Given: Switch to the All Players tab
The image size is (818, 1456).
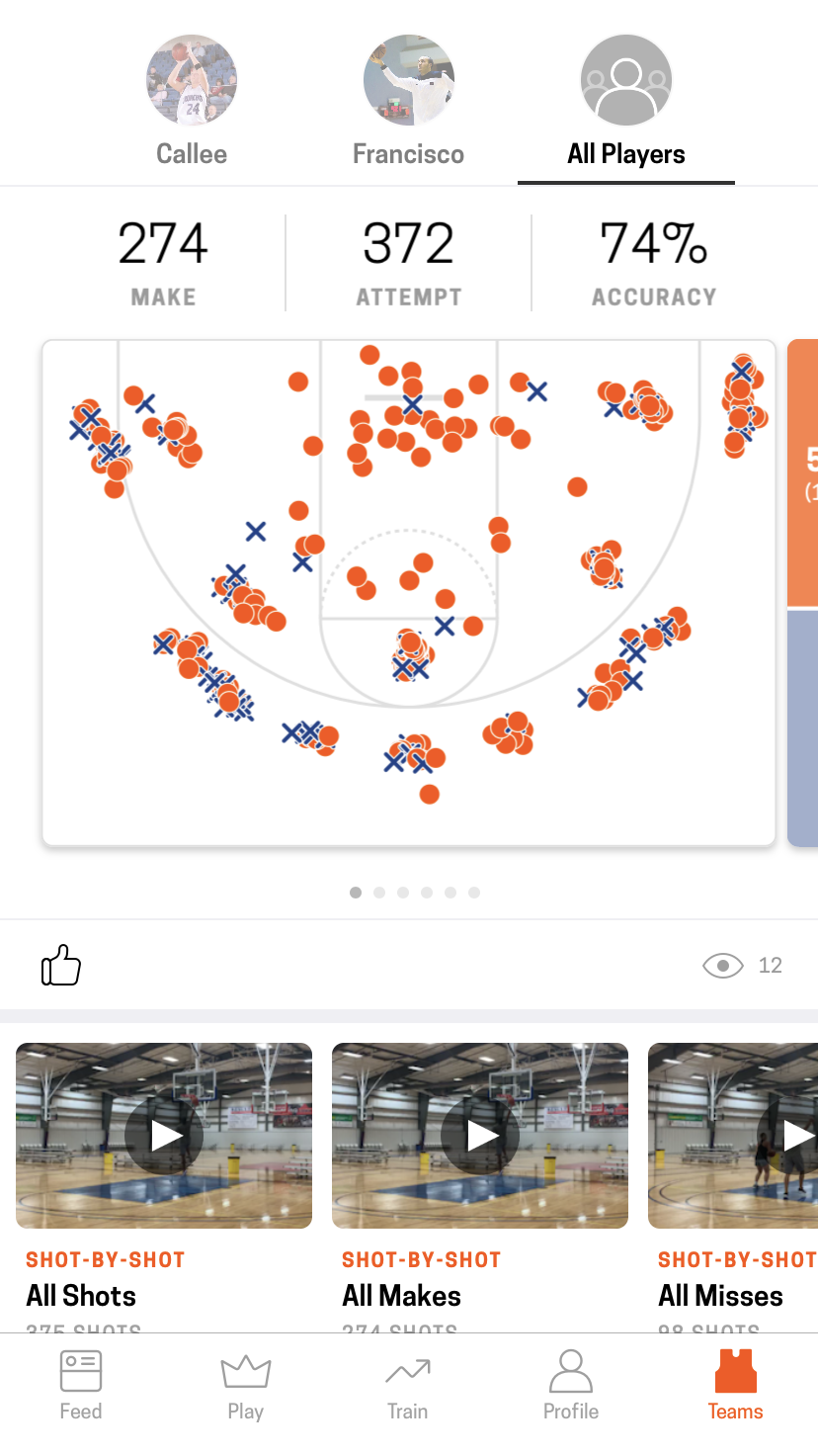Looking at the screenshot, I should click(x=626, y=102).
